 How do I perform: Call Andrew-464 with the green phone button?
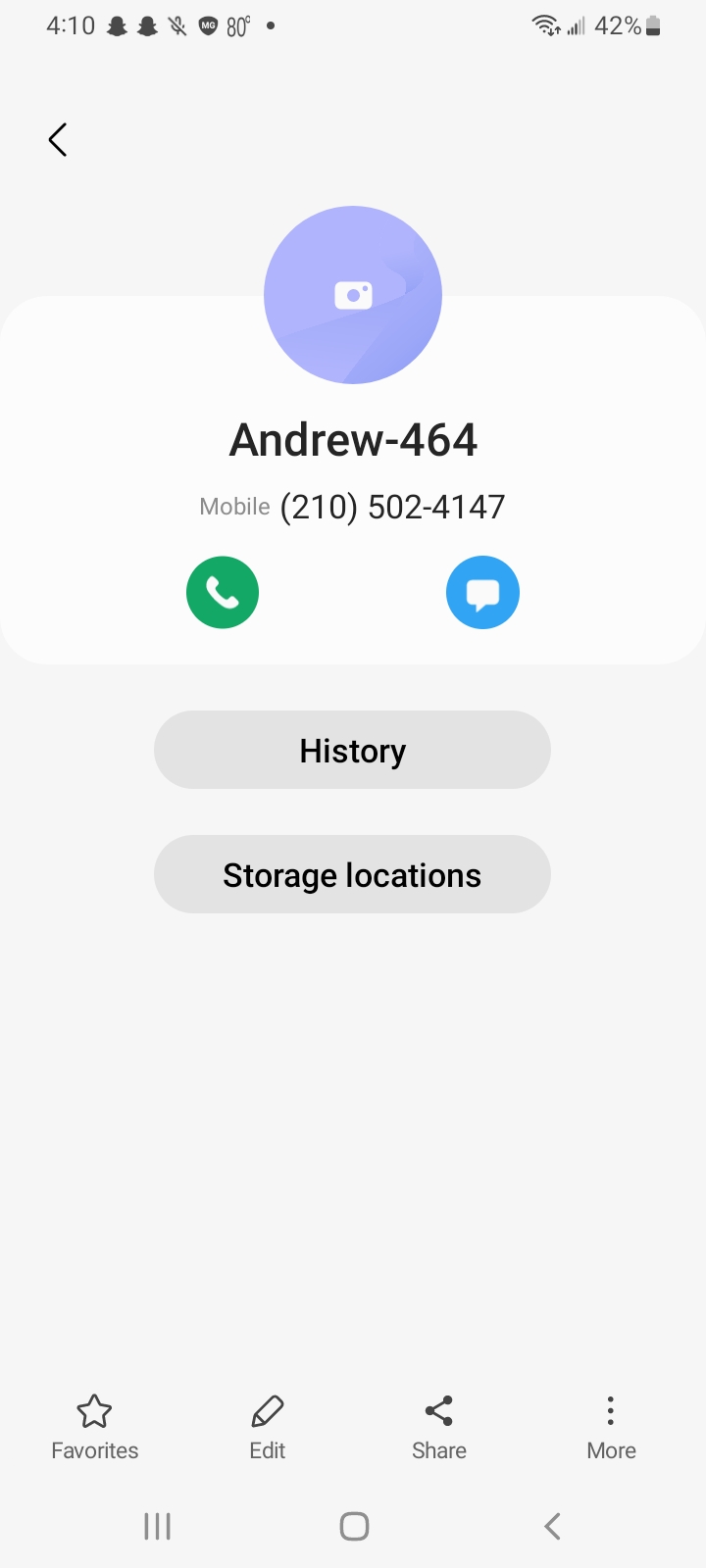(223, 593)
